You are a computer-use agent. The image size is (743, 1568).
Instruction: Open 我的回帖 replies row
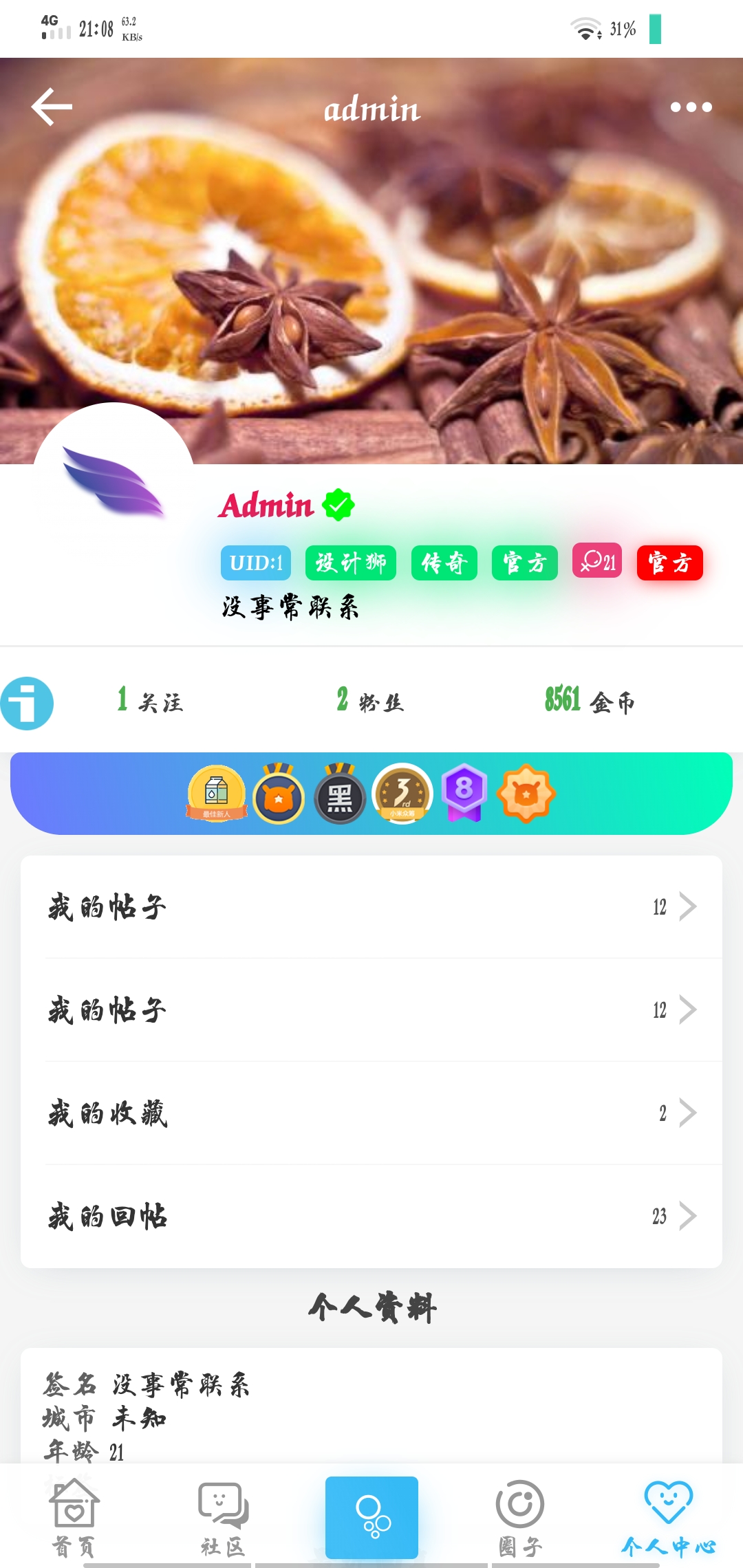click(371, 1216)
